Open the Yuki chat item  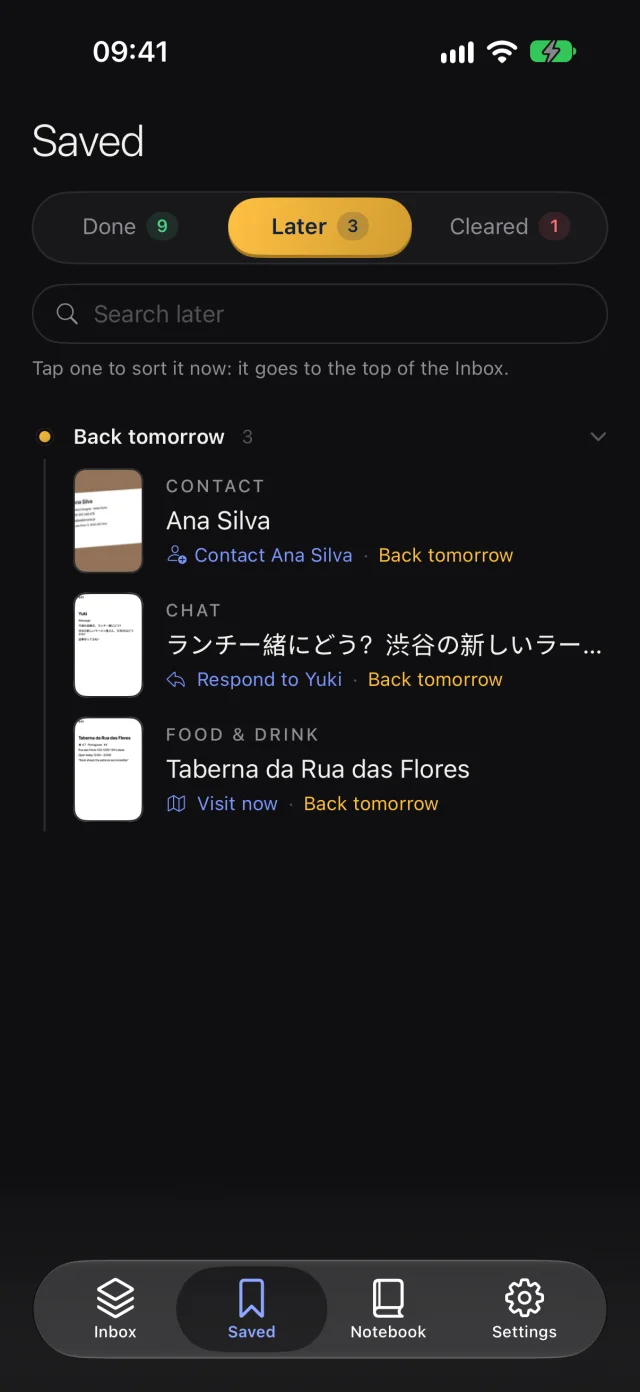tap(339, 645)
